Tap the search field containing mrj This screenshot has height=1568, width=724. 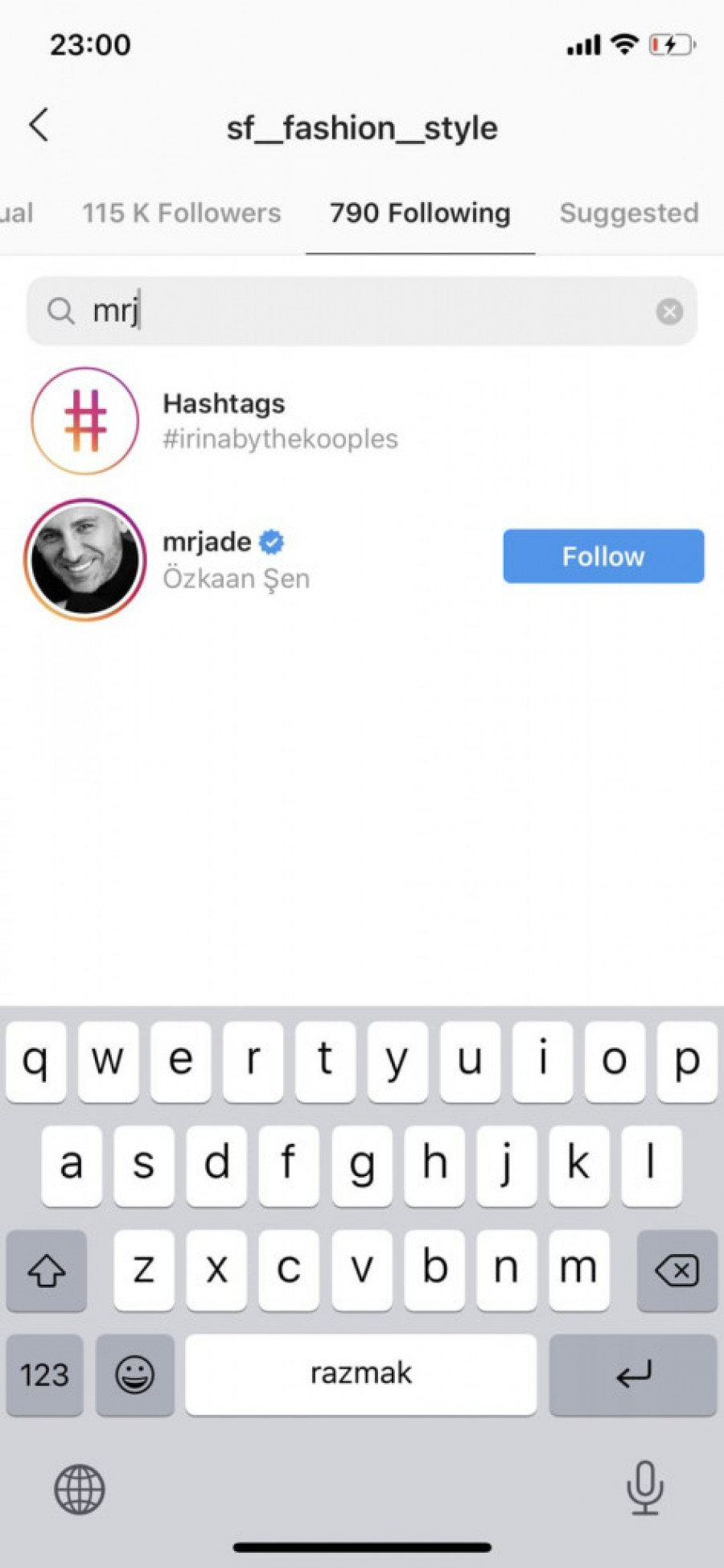coord(354,311)
